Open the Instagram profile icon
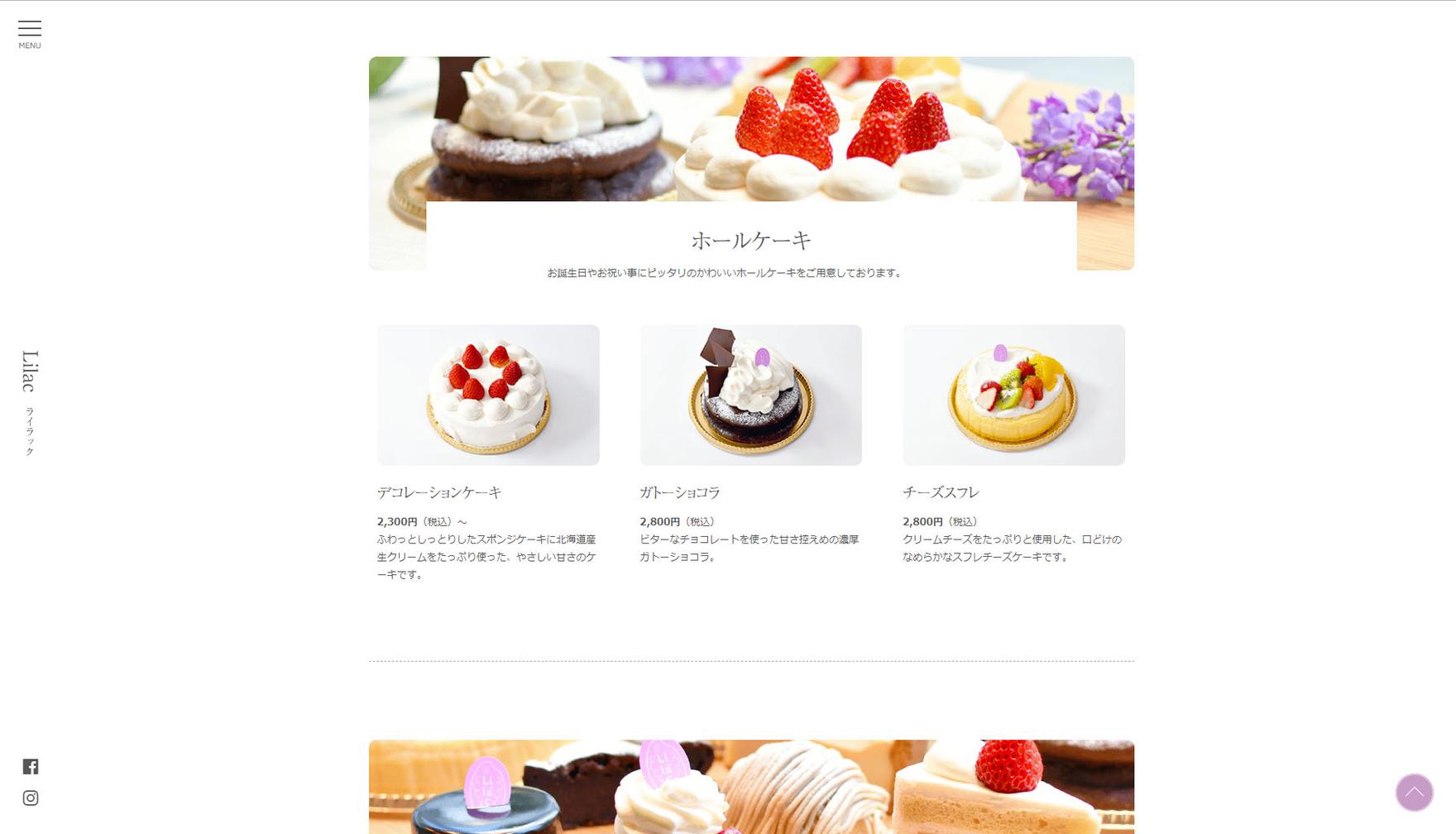This screenshot has height=834, width=1456. (x=31, y=798)
